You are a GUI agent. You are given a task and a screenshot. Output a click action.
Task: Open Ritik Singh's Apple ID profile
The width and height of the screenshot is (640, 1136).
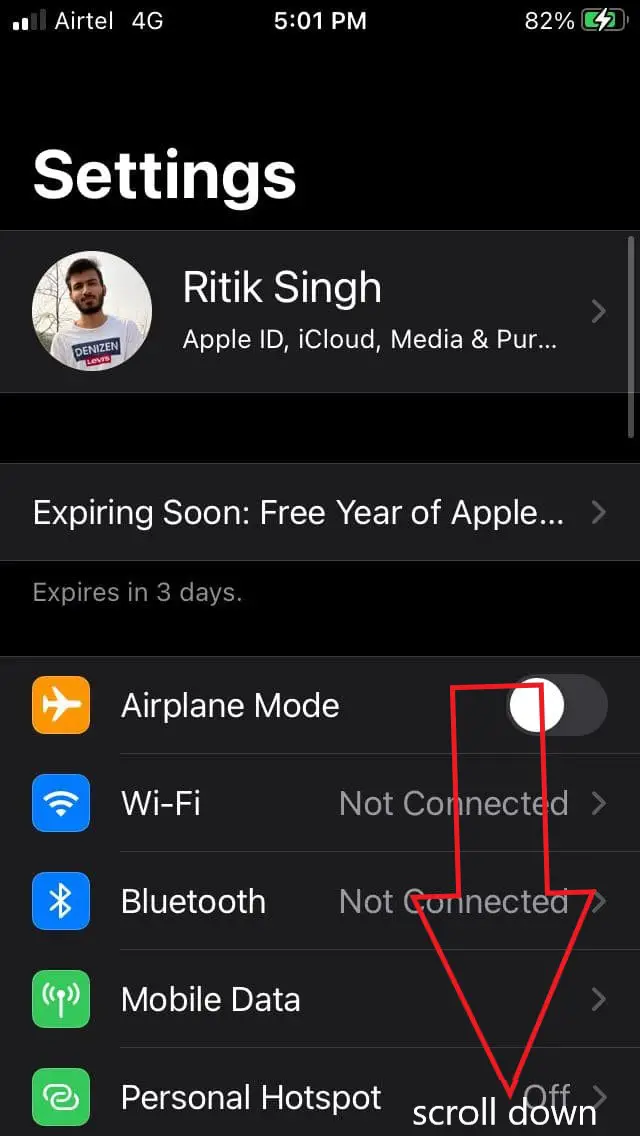point(320,311)
